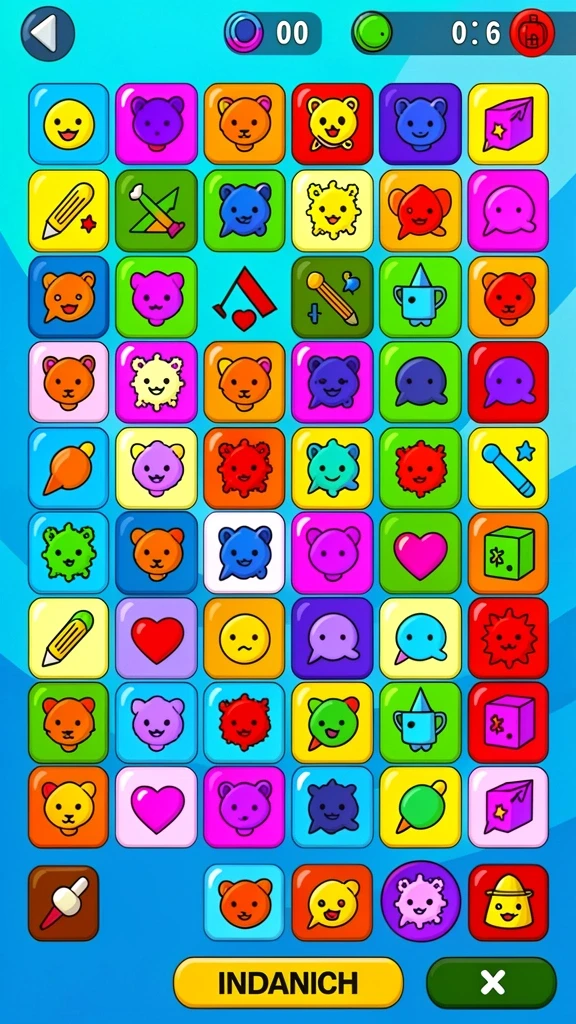Tap the orange ice cream cone on the blue tile
The width and height of the screenshot is (576, 1024).
pos(69,468)
